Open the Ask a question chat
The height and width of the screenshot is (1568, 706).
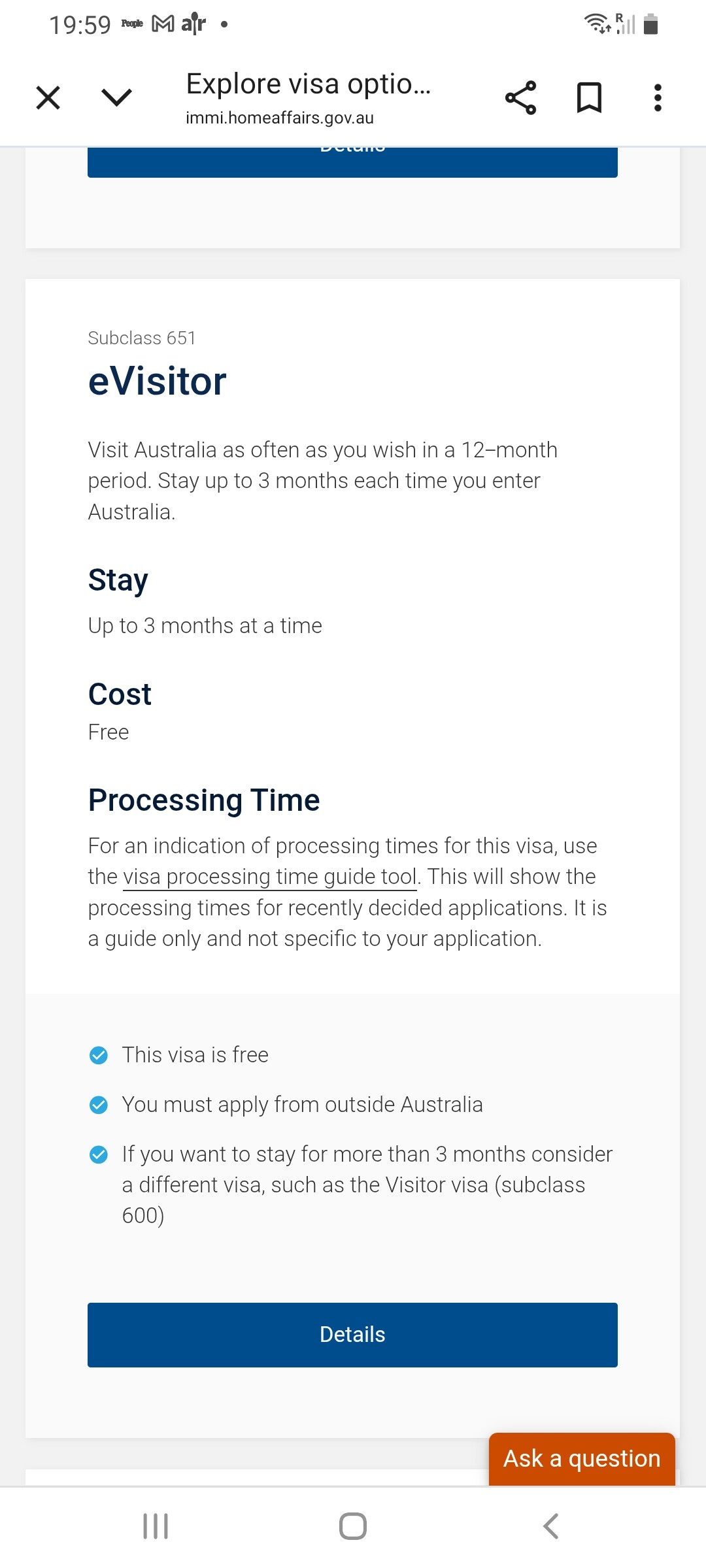point(582,1459)
